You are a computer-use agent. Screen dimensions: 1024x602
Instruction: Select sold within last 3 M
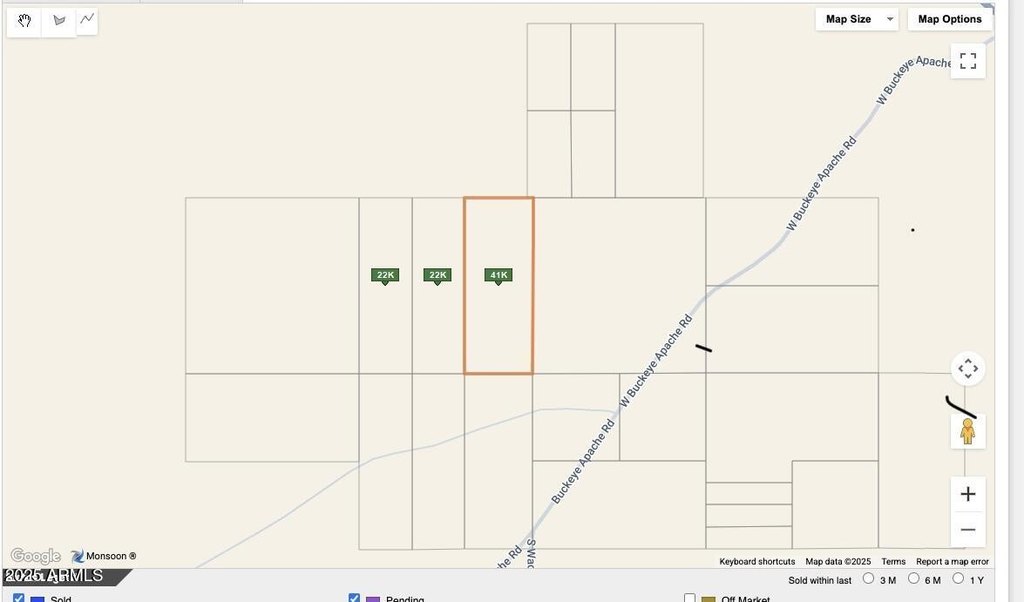point(868,578)
